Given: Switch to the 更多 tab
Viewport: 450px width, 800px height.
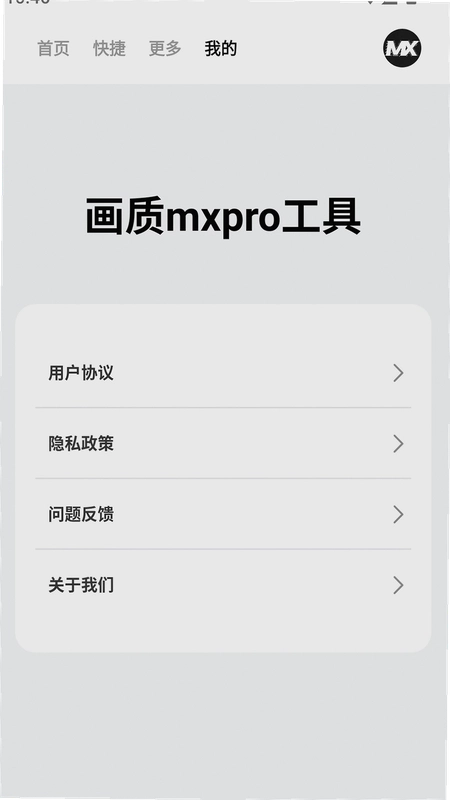Looking at the screenshot, I should coord(165,48).
